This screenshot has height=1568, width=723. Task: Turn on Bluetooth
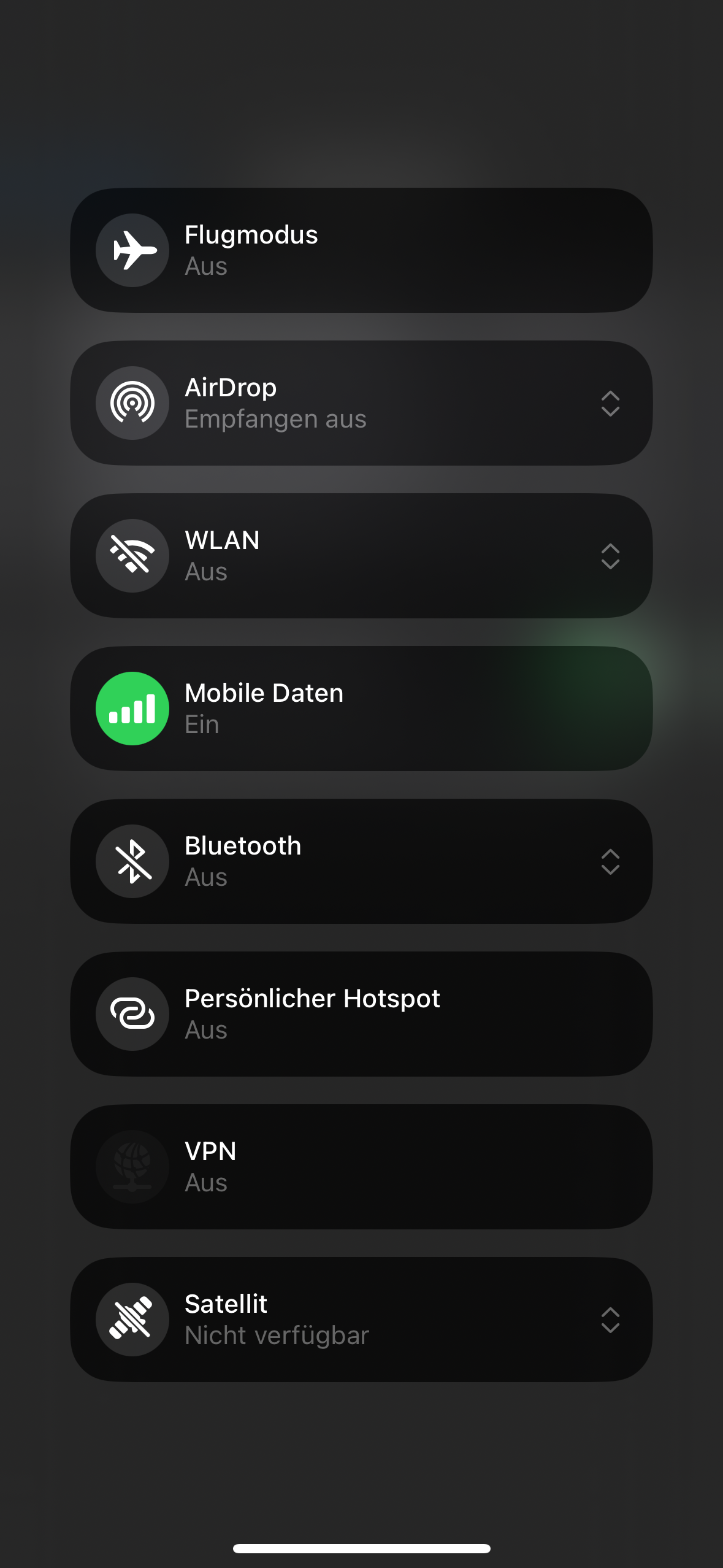[132, 861]
